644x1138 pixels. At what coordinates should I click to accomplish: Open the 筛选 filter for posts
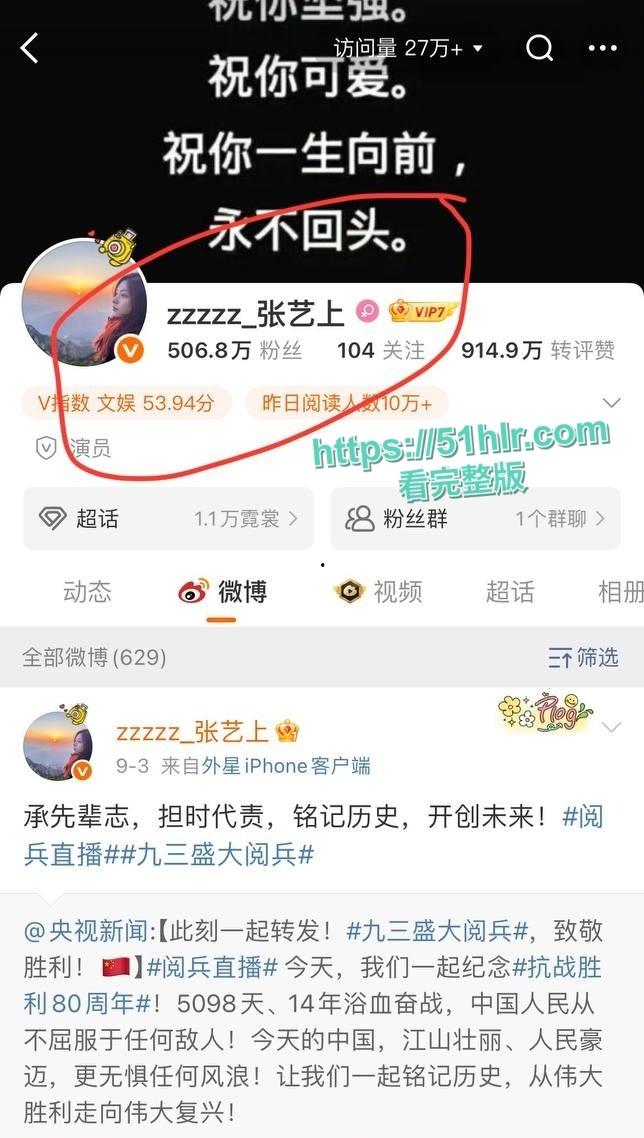(584, 657)
